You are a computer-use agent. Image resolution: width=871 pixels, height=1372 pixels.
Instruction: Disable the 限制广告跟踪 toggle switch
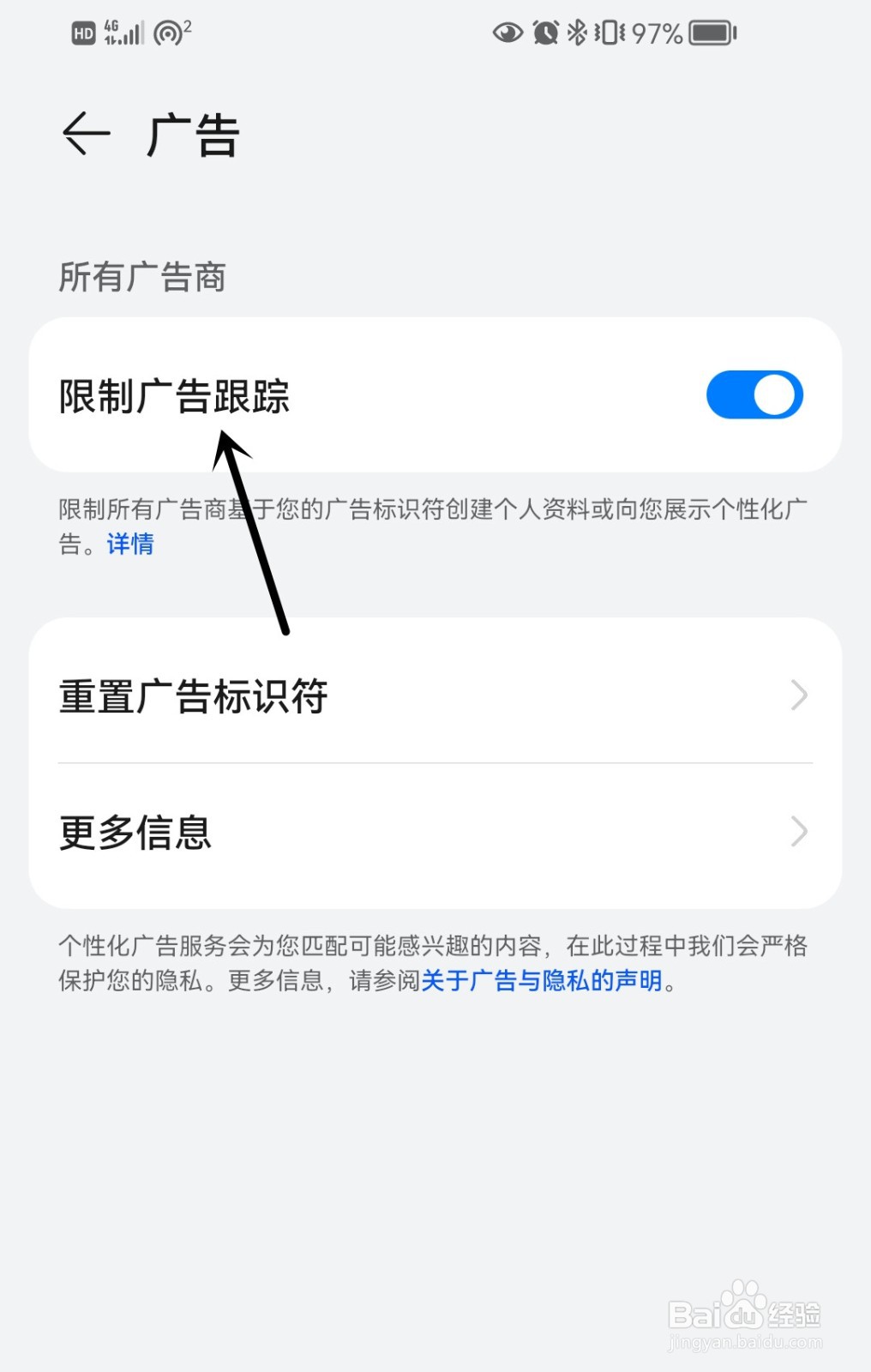tap(753, 394)
